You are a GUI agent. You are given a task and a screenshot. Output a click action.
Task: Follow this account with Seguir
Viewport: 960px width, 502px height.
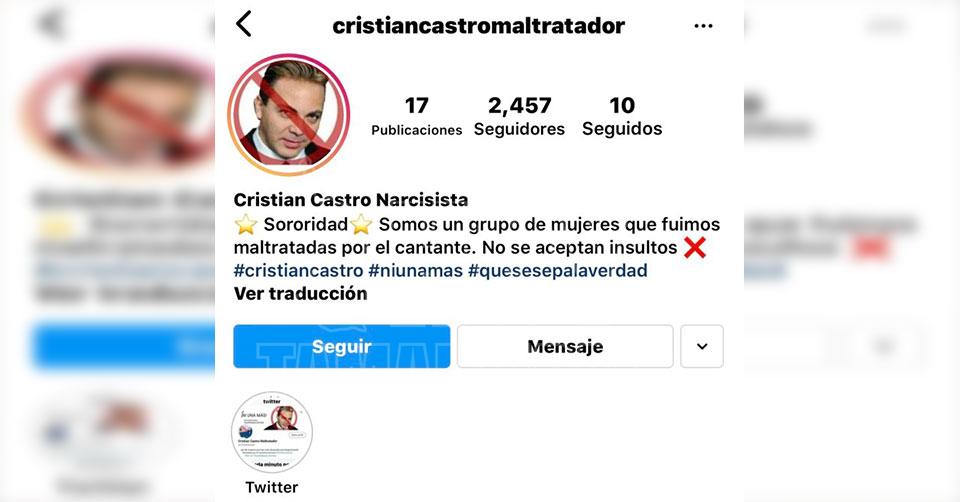coord(341,347)
